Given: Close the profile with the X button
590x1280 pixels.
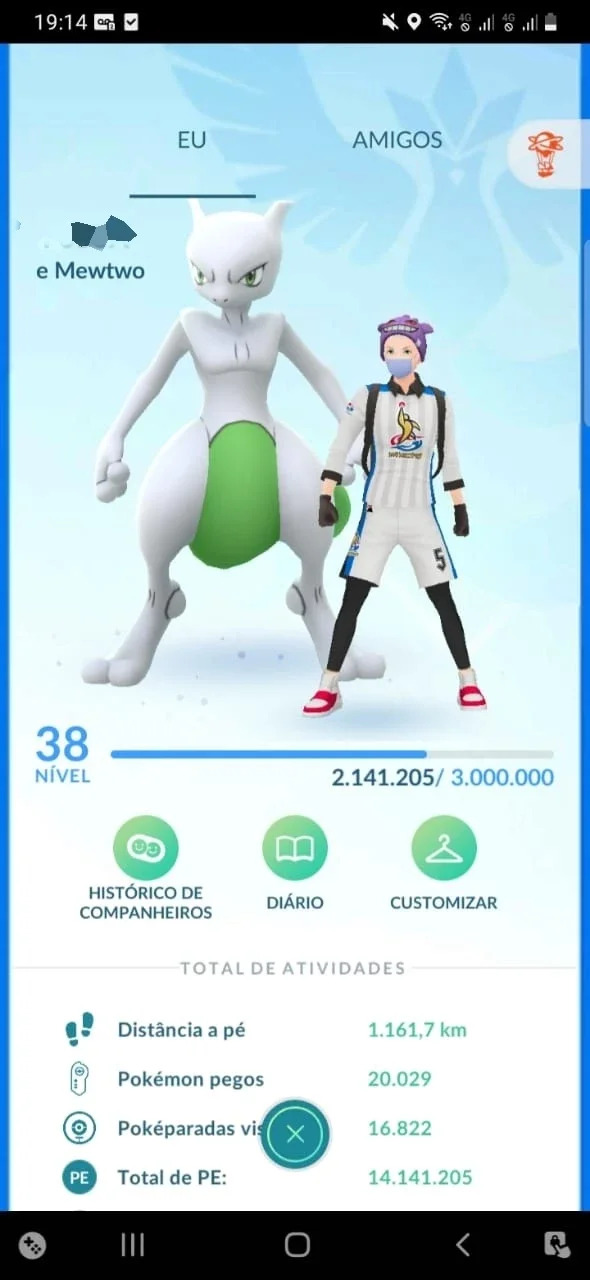Looking at the screenshot, I should coord(295,1134).
